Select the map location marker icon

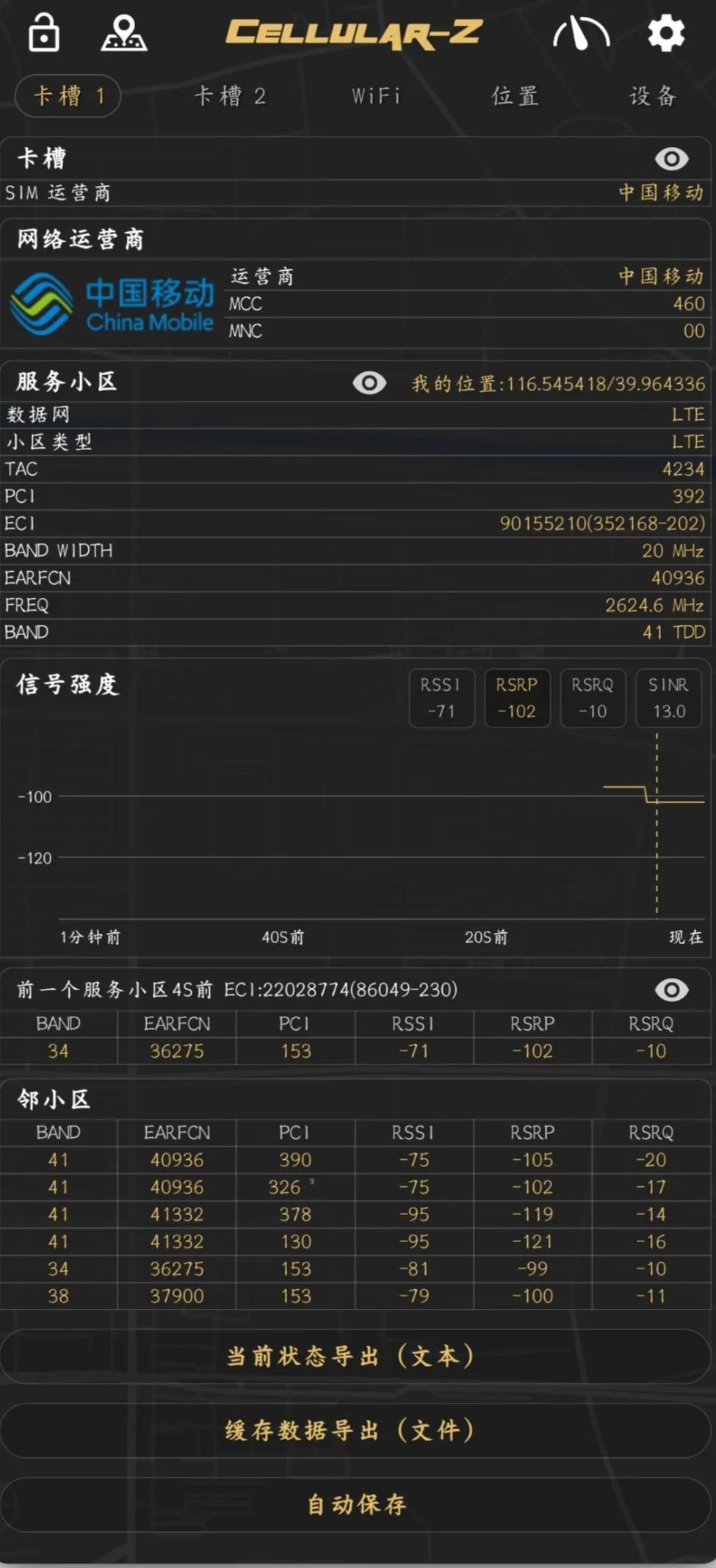click(125, 33)
